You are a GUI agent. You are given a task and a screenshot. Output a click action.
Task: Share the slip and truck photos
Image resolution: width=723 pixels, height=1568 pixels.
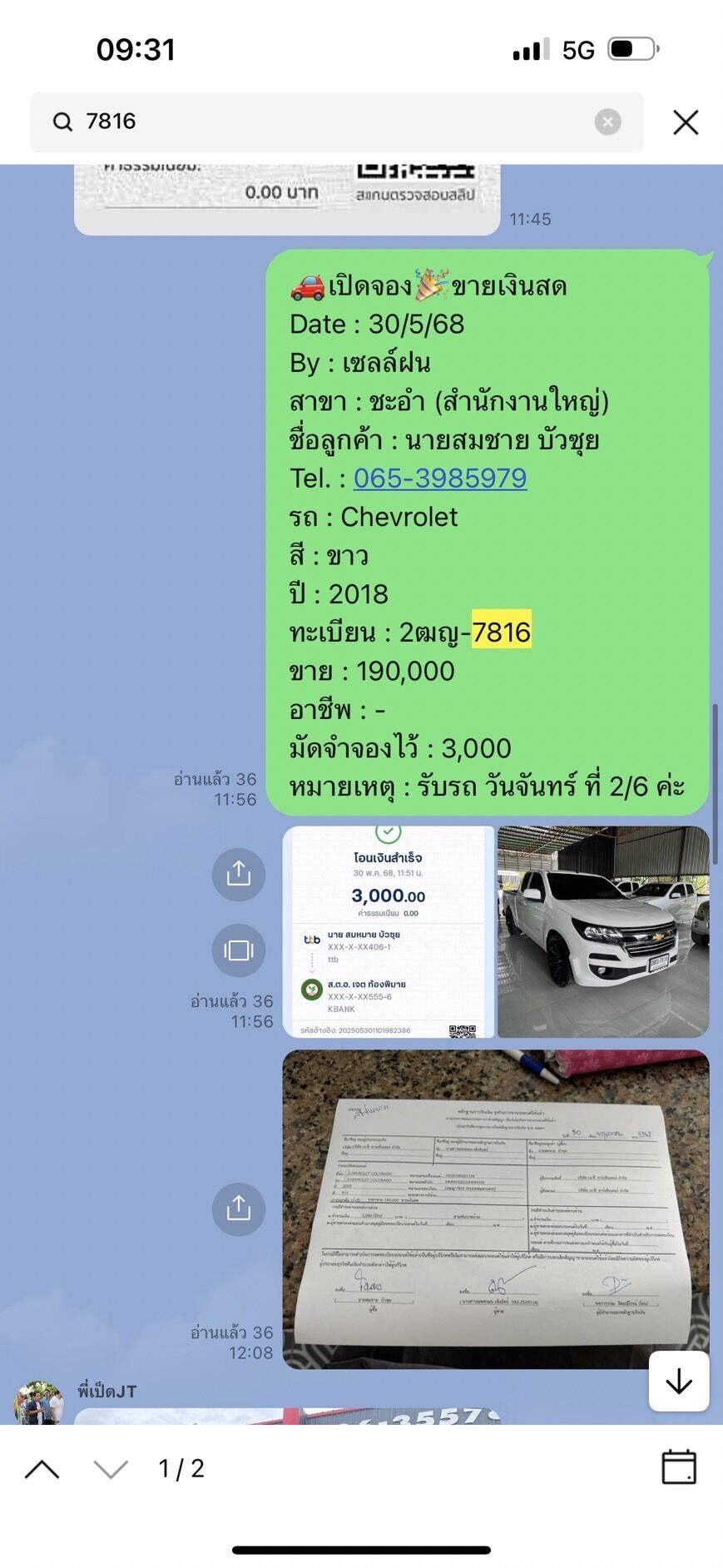point(239,874)
